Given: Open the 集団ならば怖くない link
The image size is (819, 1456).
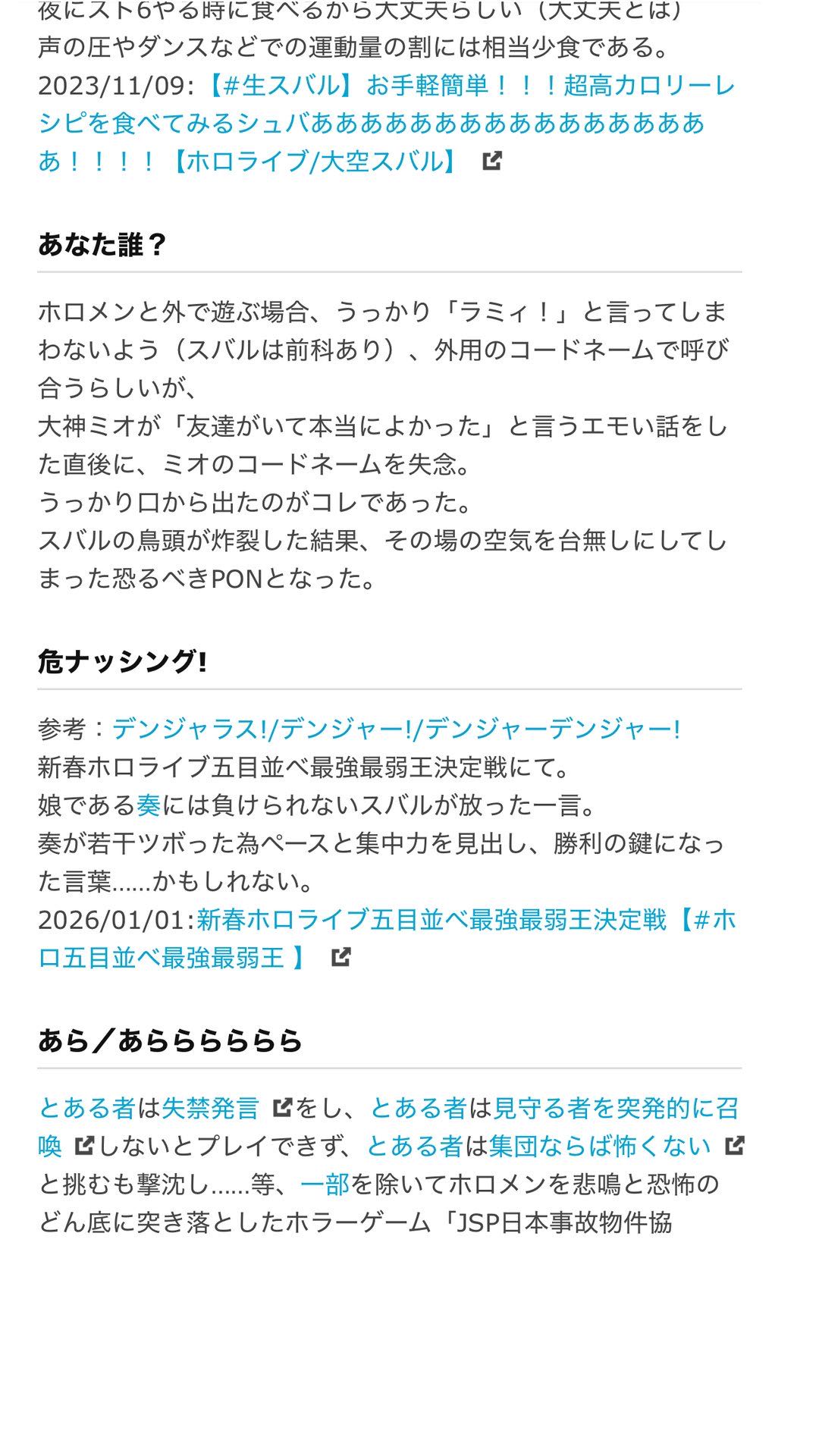Looking at the screenshot, I should (599, 1147).
